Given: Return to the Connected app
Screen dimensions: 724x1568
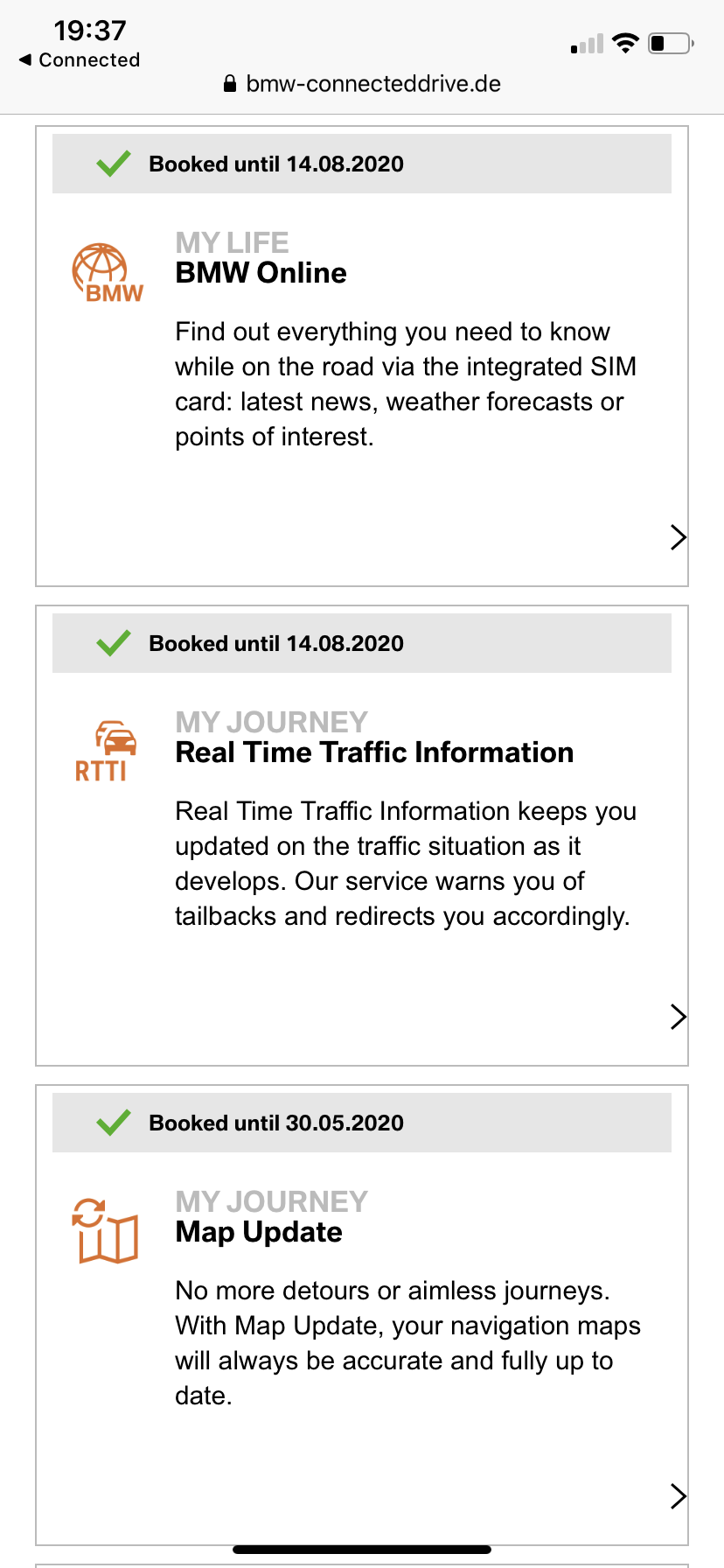Looking at the screenshot, I should coord(80,59).
